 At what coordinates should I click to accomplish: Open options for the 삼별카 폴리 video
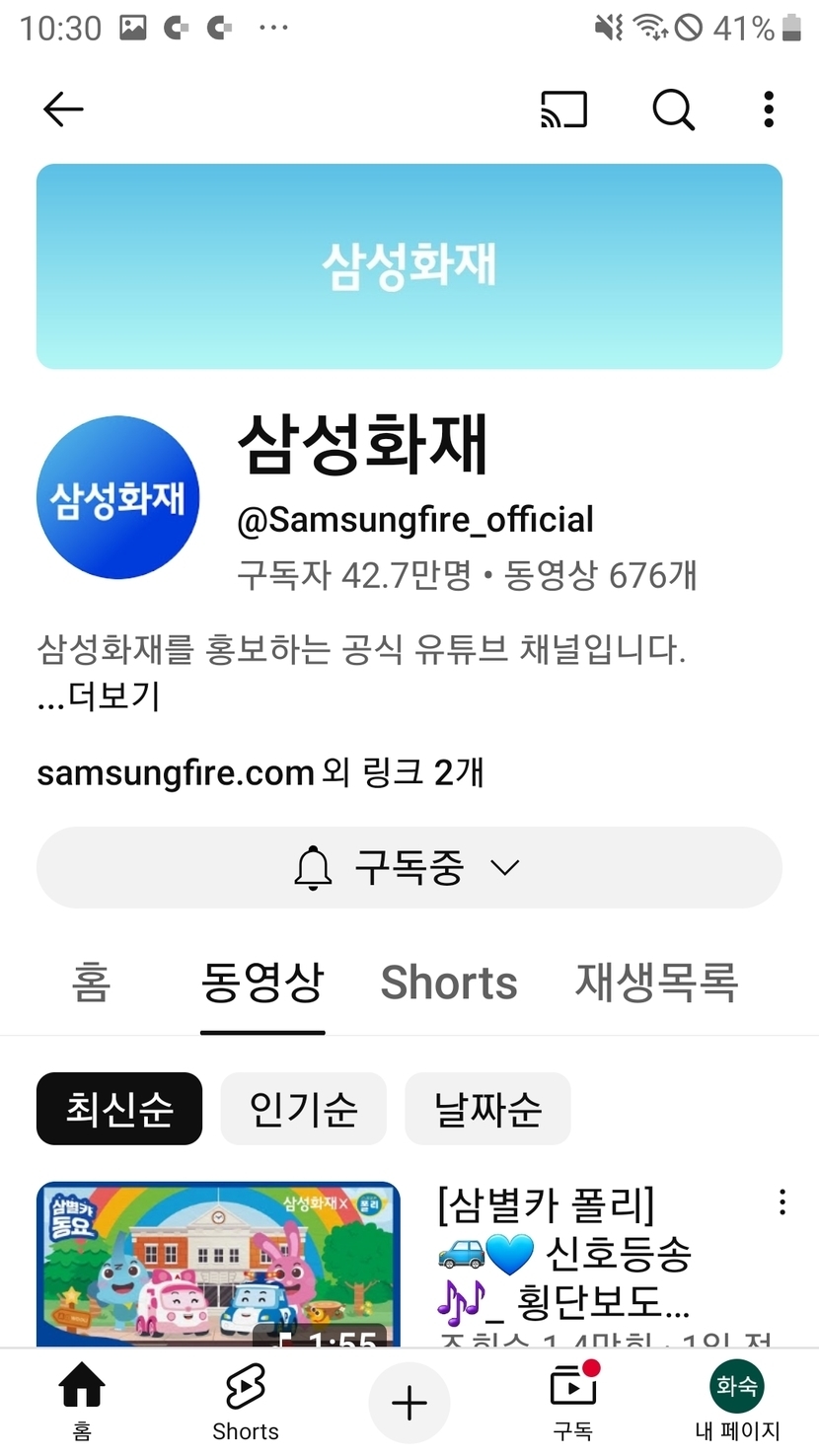pos(782,1201)
